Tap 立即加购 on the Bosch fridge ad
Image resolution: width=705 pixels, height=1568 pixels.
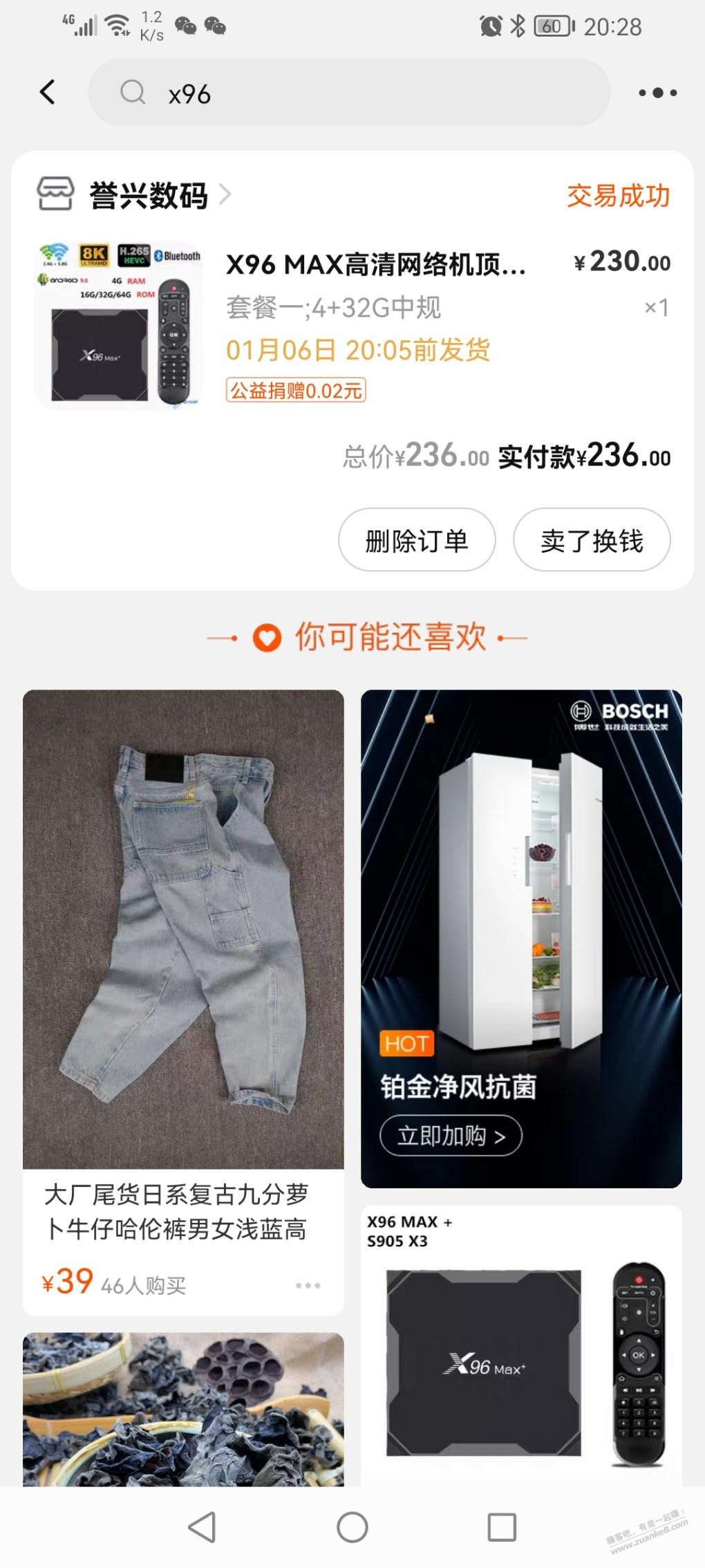[x=451, y=1136]
